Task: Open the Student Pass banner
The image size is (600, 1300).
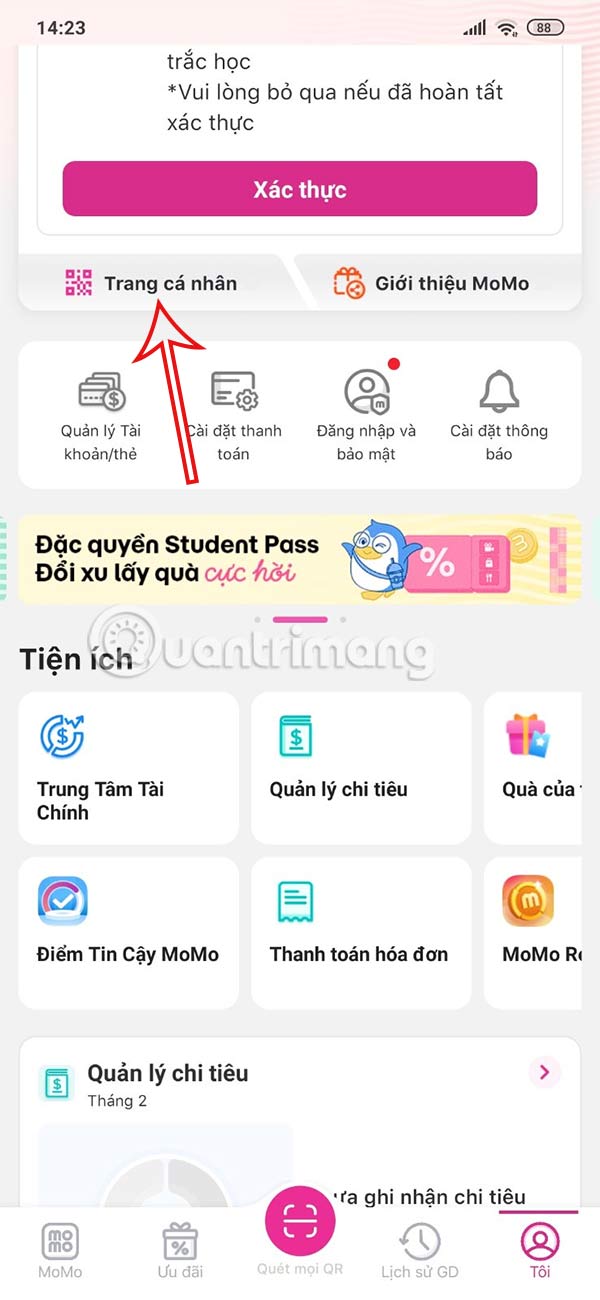Action: click(x=299, y=559)
